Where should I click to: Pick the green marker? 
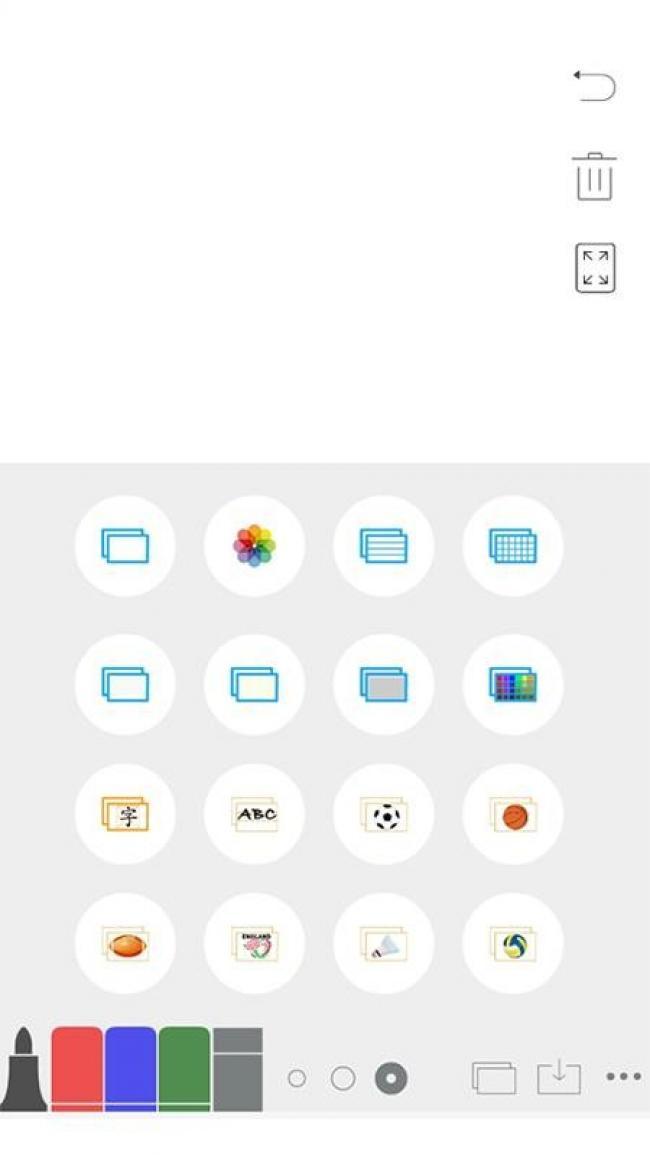pos(185,1068)
